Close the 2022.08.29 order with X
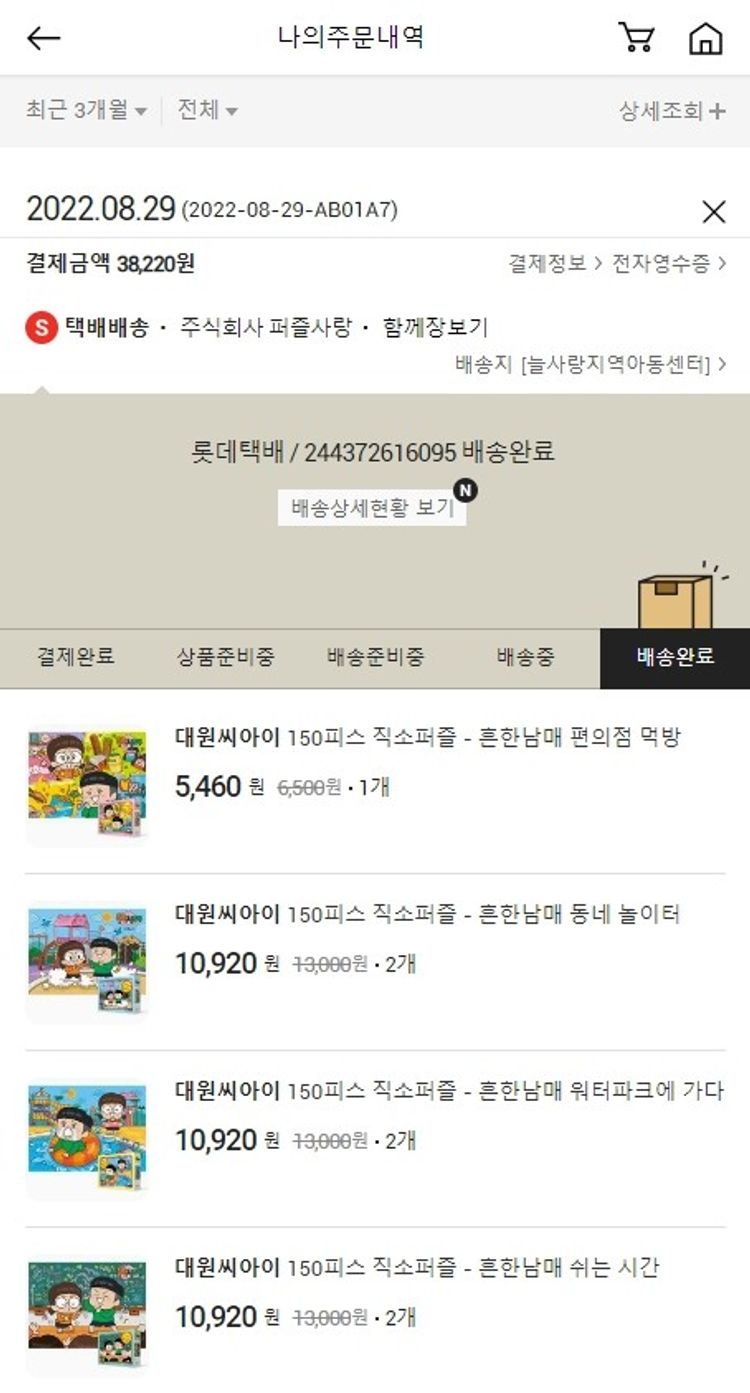Viewport: 750px width, 1393px height. point(713,211)
